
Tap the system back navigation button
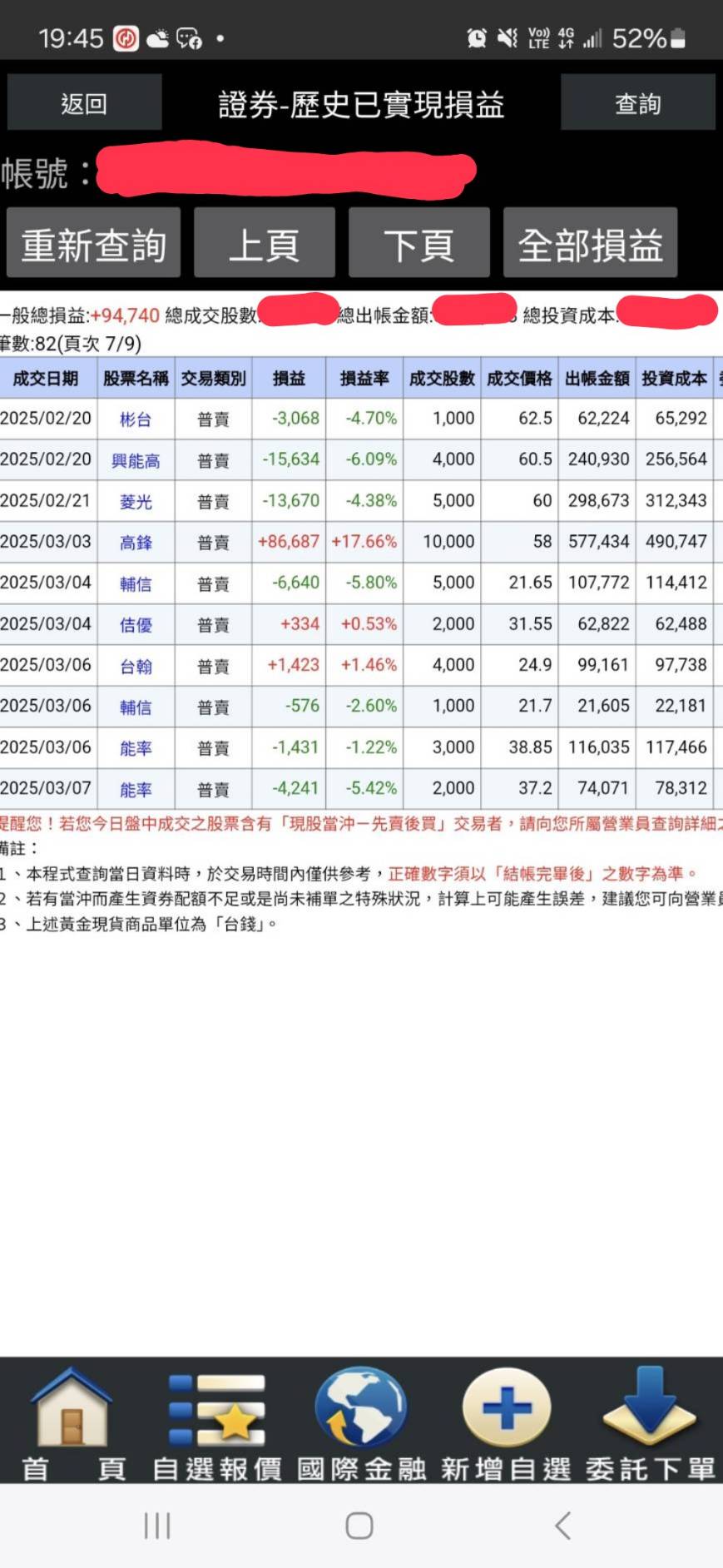(x=563, y=1526)
